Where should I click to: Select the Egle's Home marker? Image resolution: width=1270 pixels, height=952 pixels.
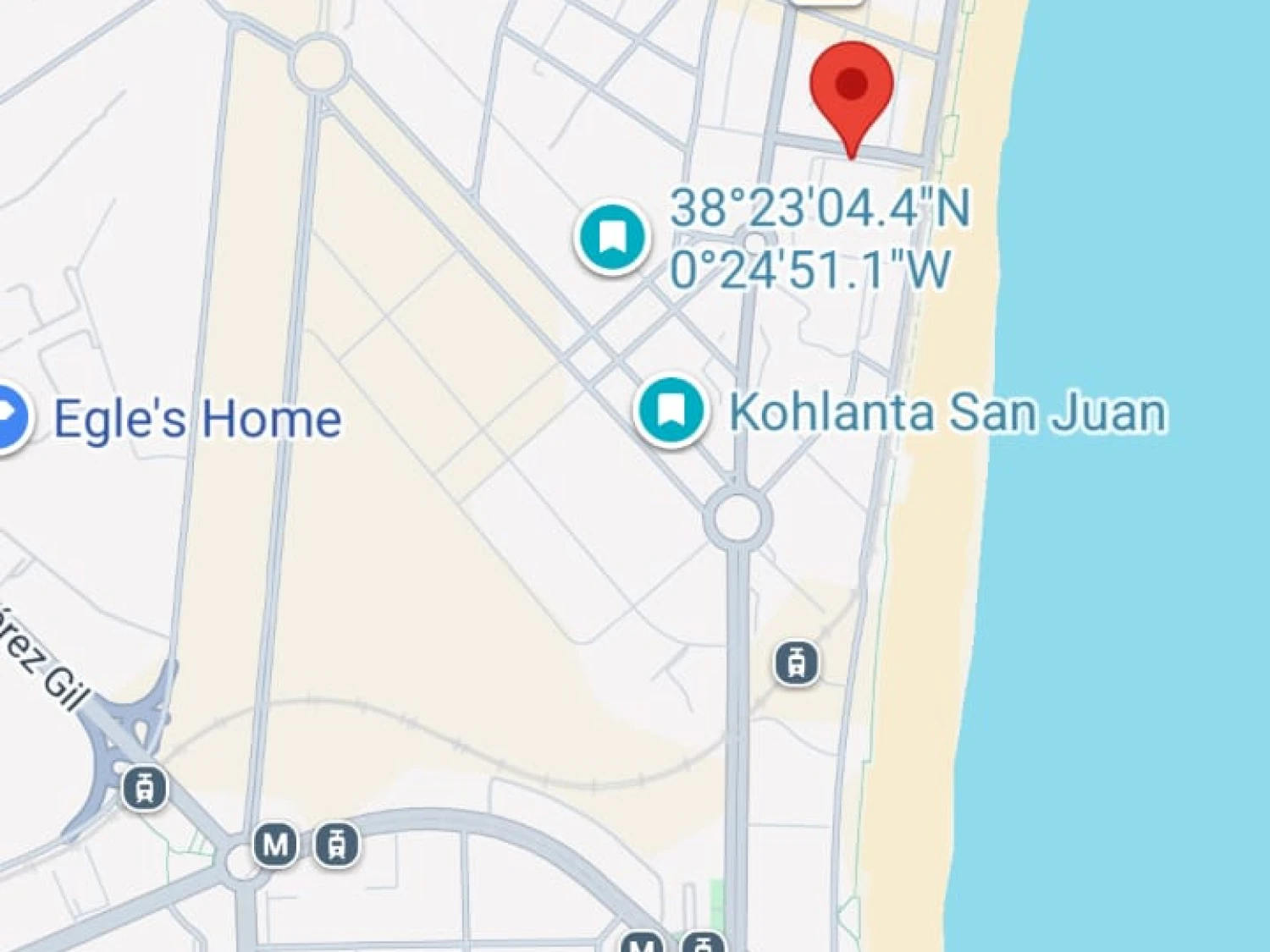point(10,416)
